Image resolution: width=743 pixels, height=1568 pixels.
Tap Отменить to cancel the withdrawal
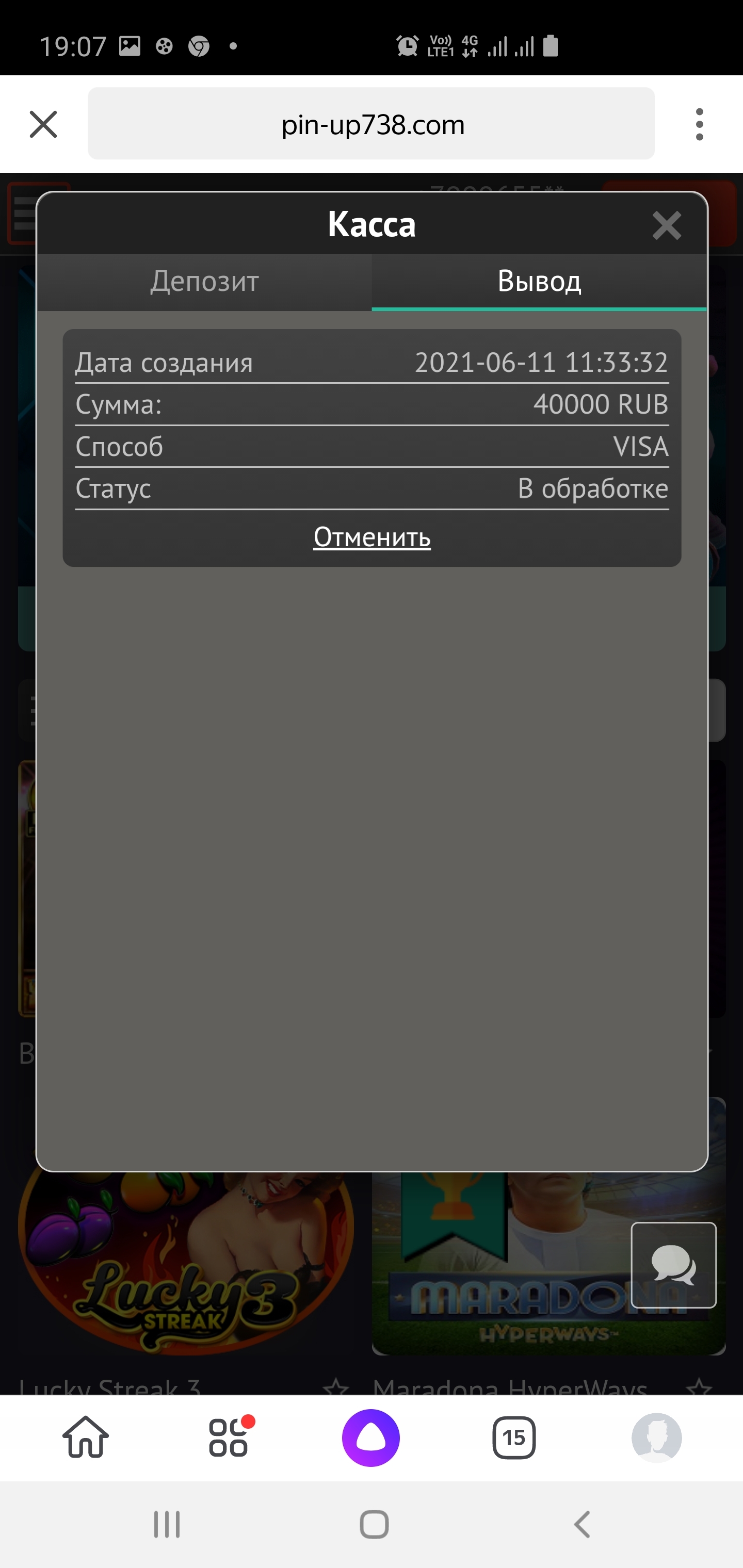pyautogui.click(x=372, y=537)
